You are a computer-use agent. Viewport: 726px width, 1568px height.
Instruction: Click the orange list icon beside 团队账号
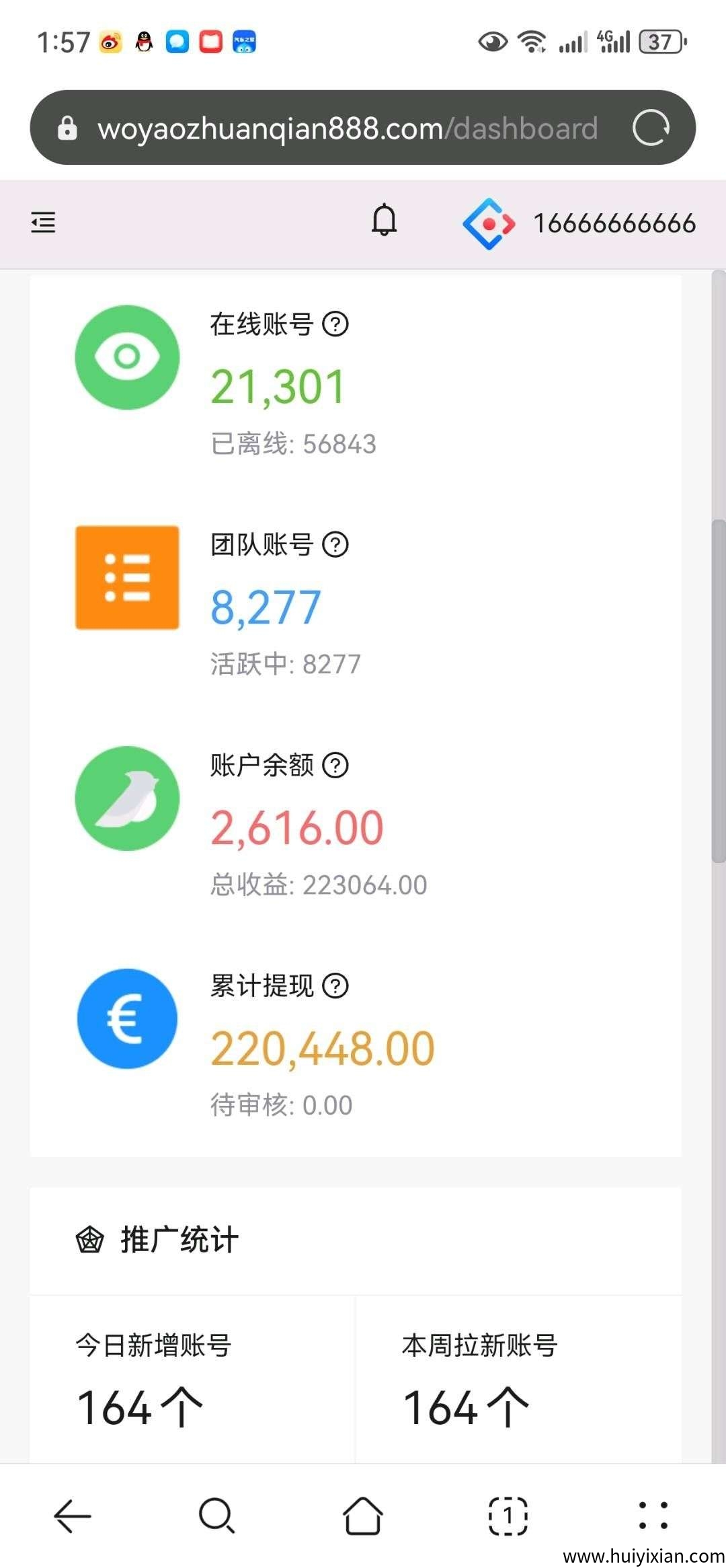pyautogui.click(x=128, y=578)
